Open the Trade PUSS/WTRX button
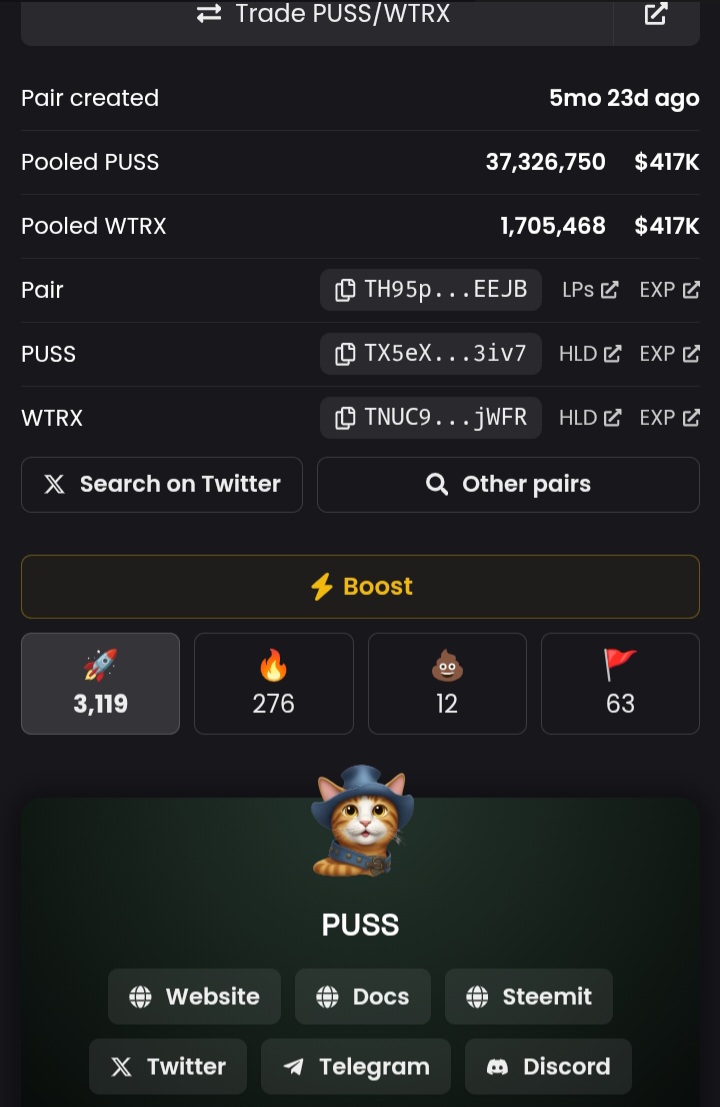720x1107 pixels. pyautogui.click(x=322, y=14)
